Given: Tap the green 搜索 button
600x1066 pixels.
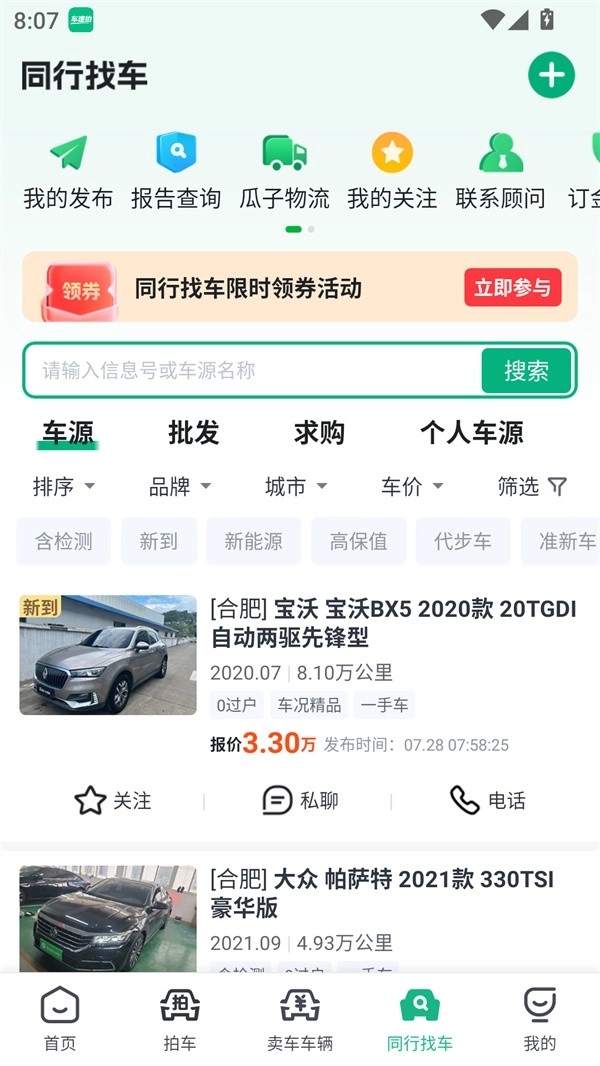Looking at the screenshot, I should pyautogui.click(x=526, y=371).
